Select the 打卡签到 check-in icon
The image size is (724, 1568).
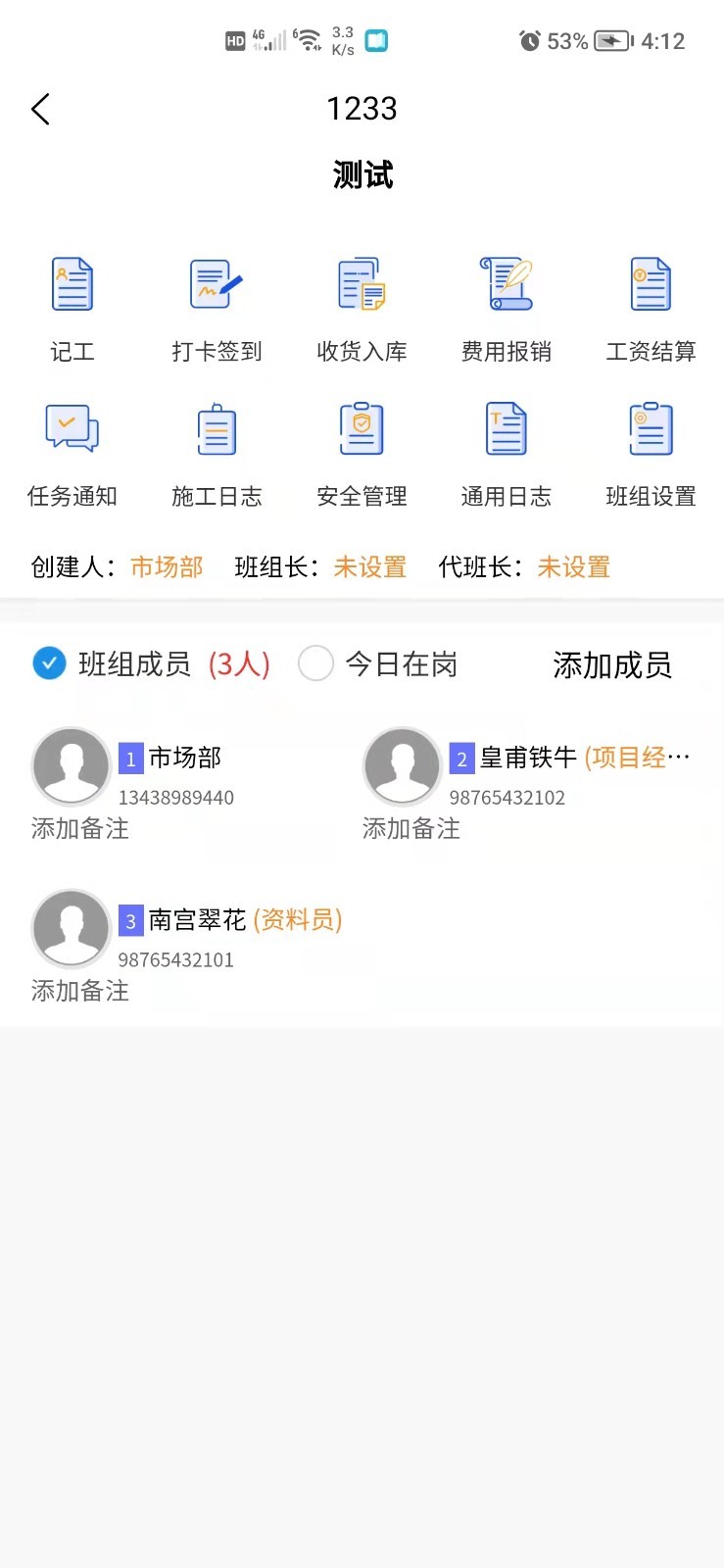point(217,304)
